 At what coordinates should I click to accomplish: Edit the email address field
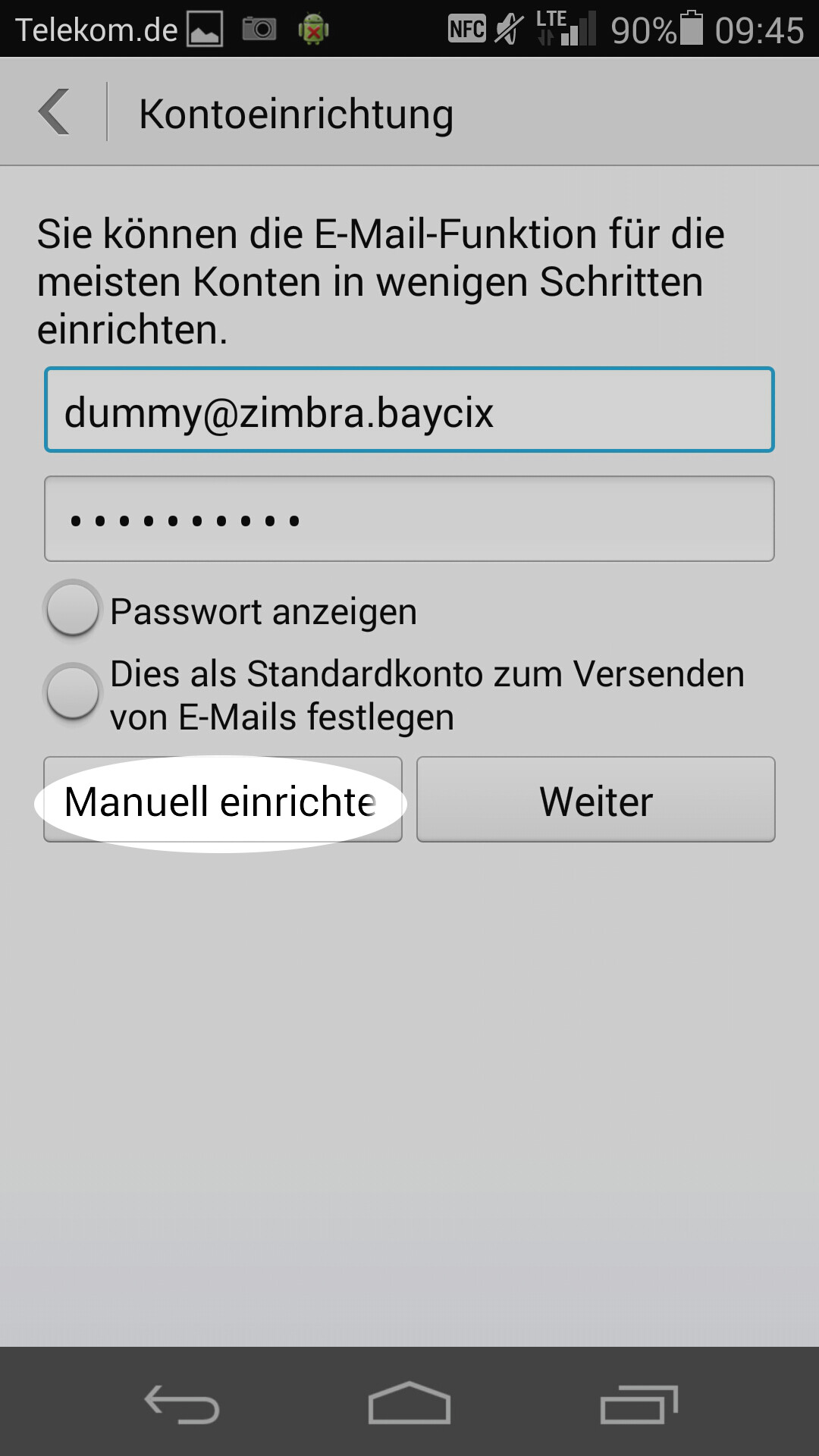point(409,409)
